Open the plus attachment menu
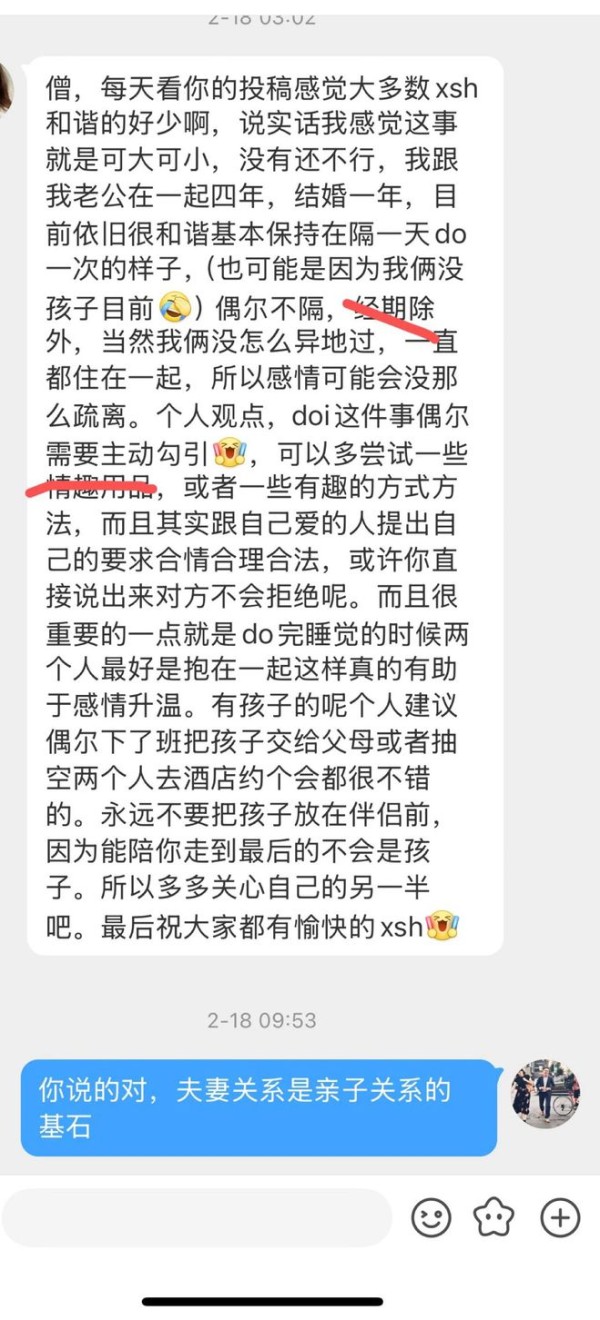 pyautogui.click(x=560, y=1217)
